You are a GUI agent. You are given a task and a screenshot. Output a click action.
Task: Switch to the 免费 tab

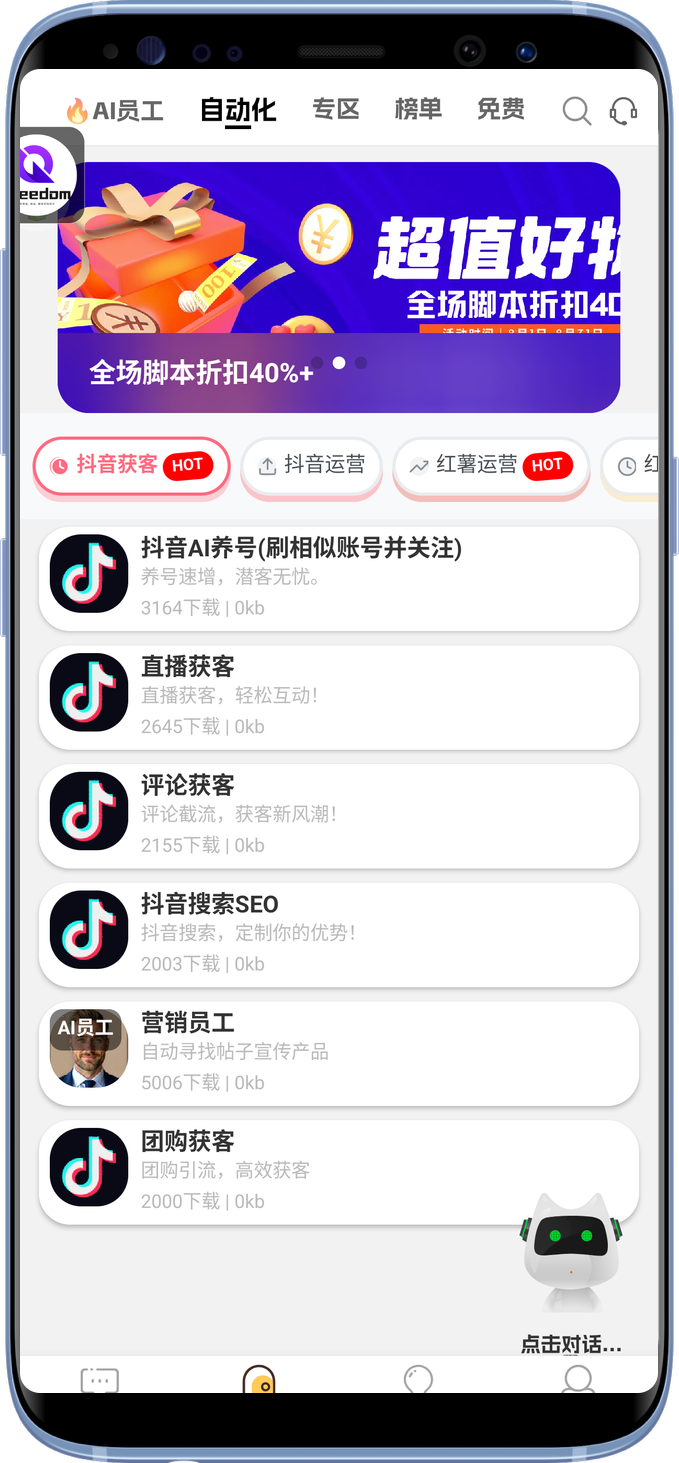500,109
